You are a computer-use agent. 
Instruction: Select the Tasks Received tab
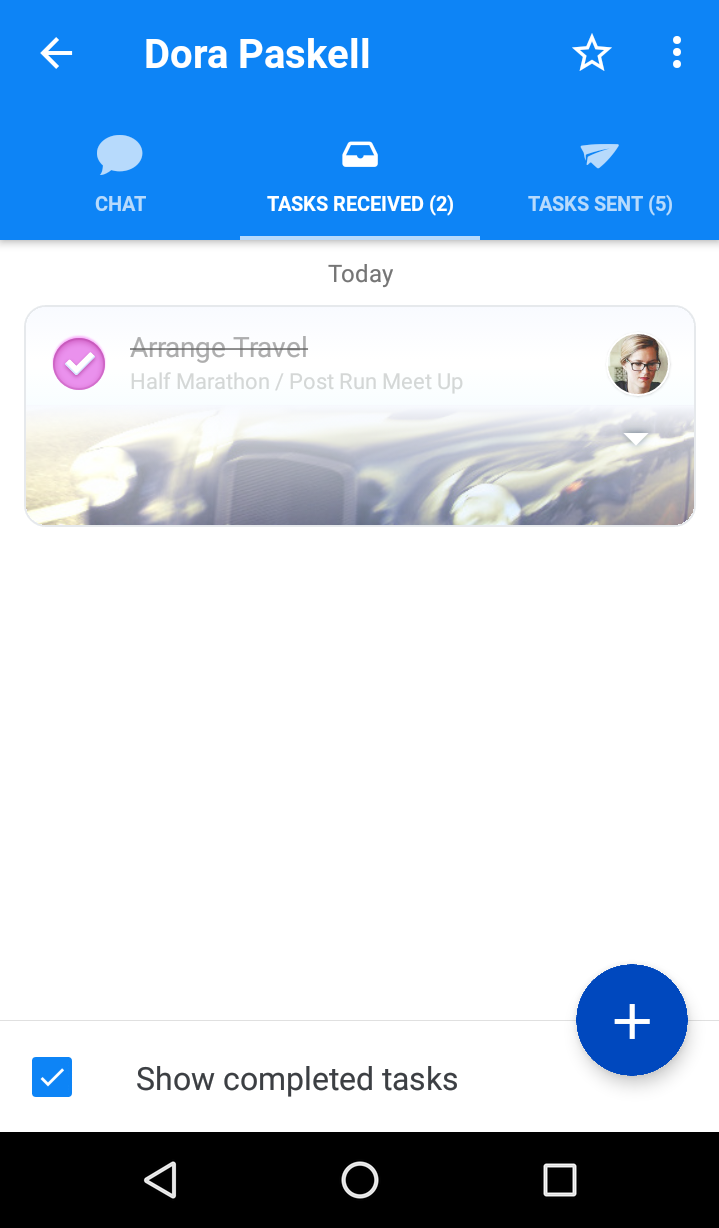pyautogui.click(x=360, y=177)
